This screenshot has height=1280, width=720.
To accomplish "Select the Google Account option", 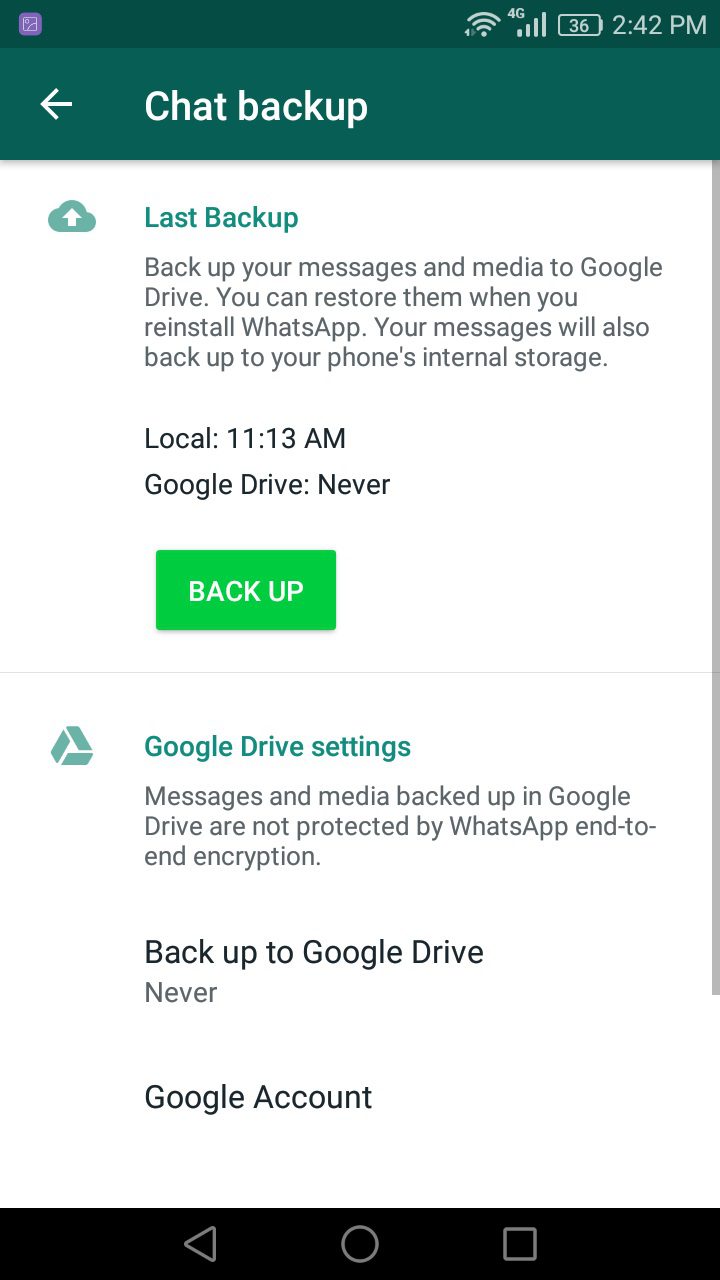I will [258, 1097].
